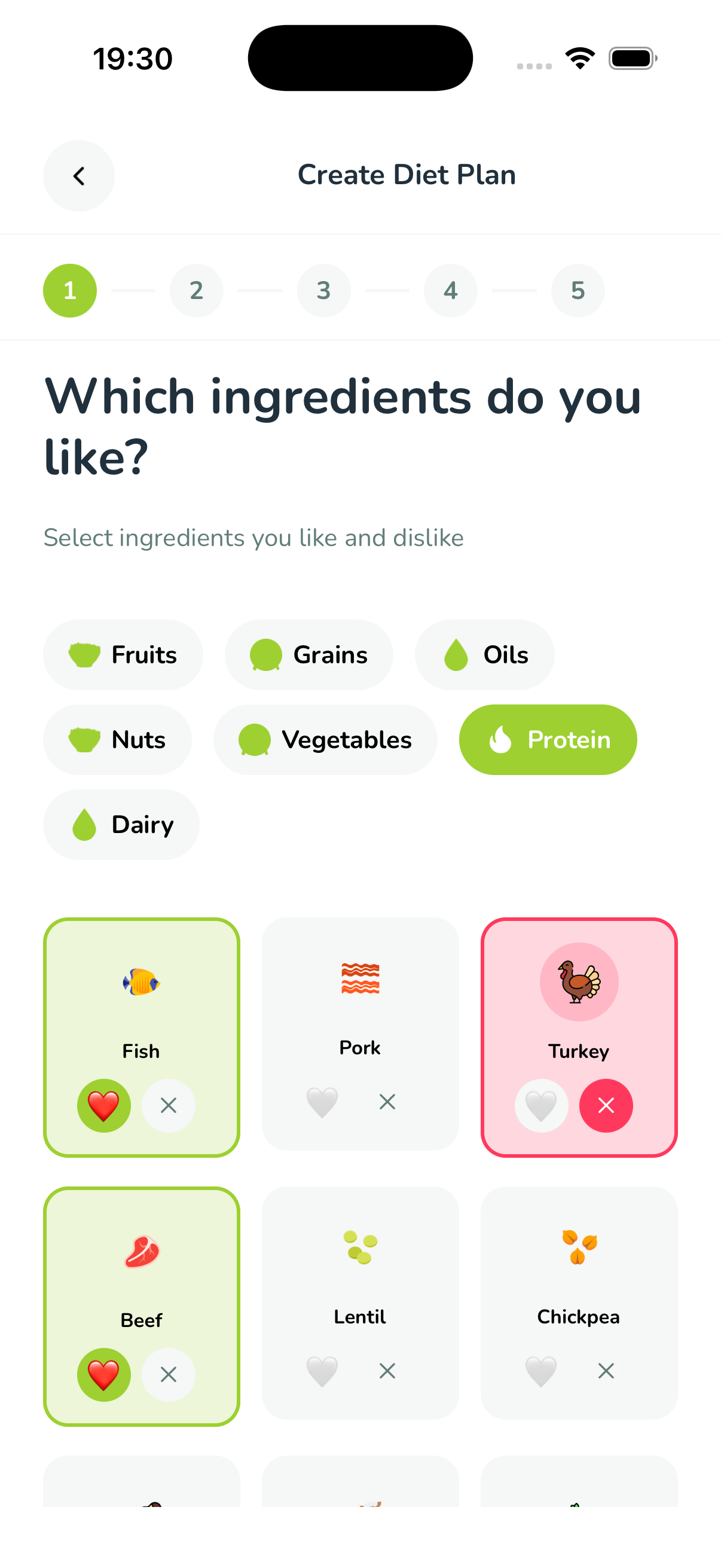
Task: Unlike Fish by clicking its red heart
Action: [103, 1106]
